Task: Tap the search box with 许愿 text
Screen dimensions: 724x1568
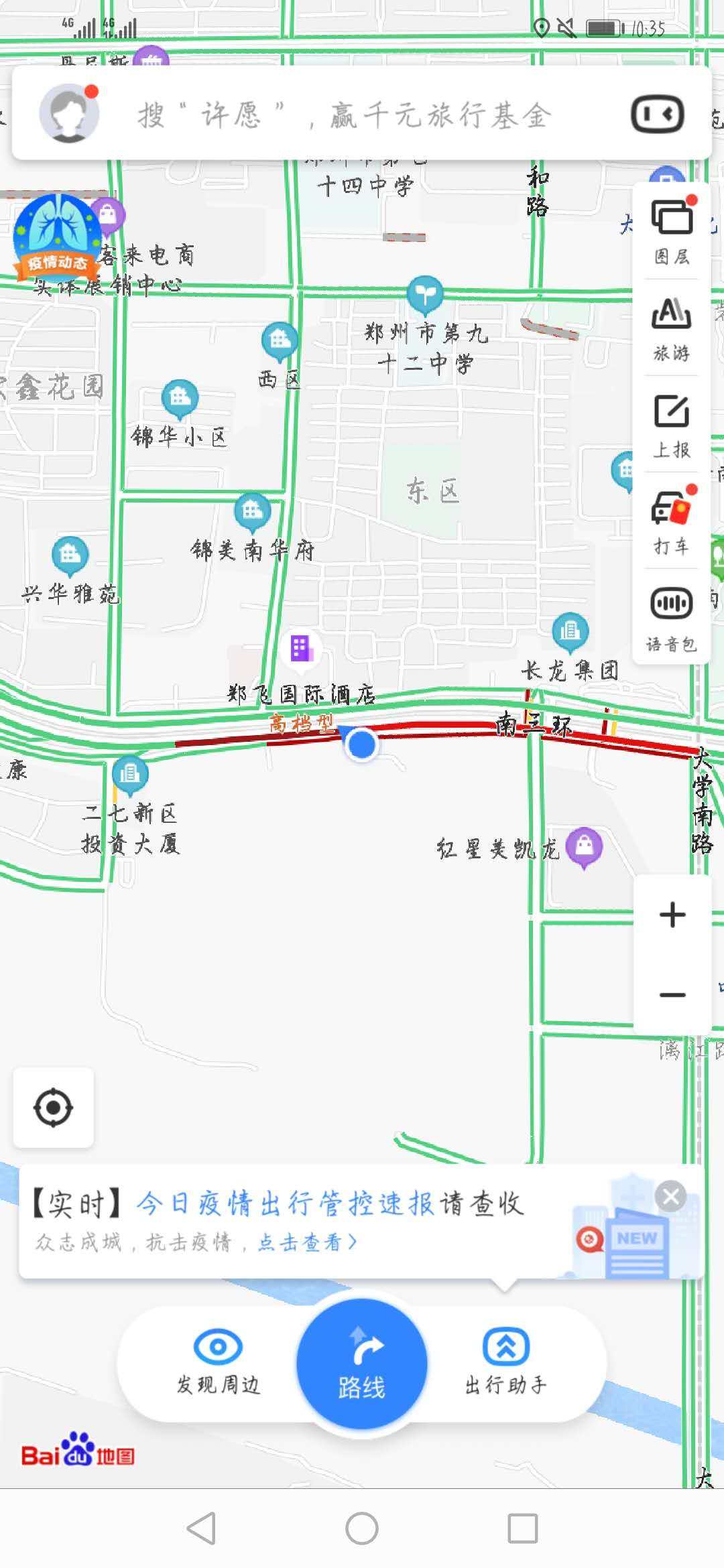Action: (345, 115)
